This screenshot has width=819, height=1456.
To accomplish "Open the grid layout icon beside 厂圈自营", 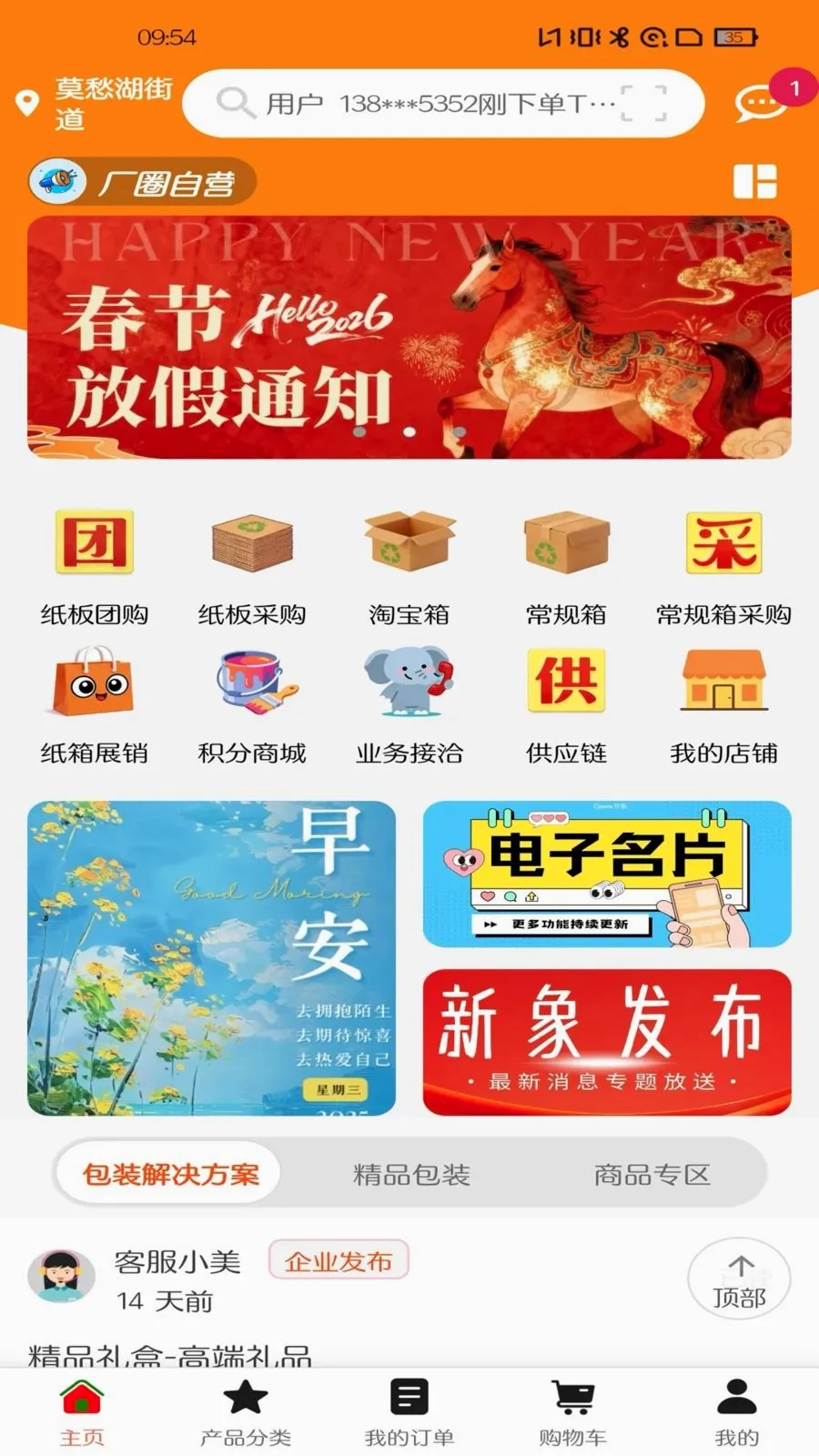I will click(x=755, y=182).
